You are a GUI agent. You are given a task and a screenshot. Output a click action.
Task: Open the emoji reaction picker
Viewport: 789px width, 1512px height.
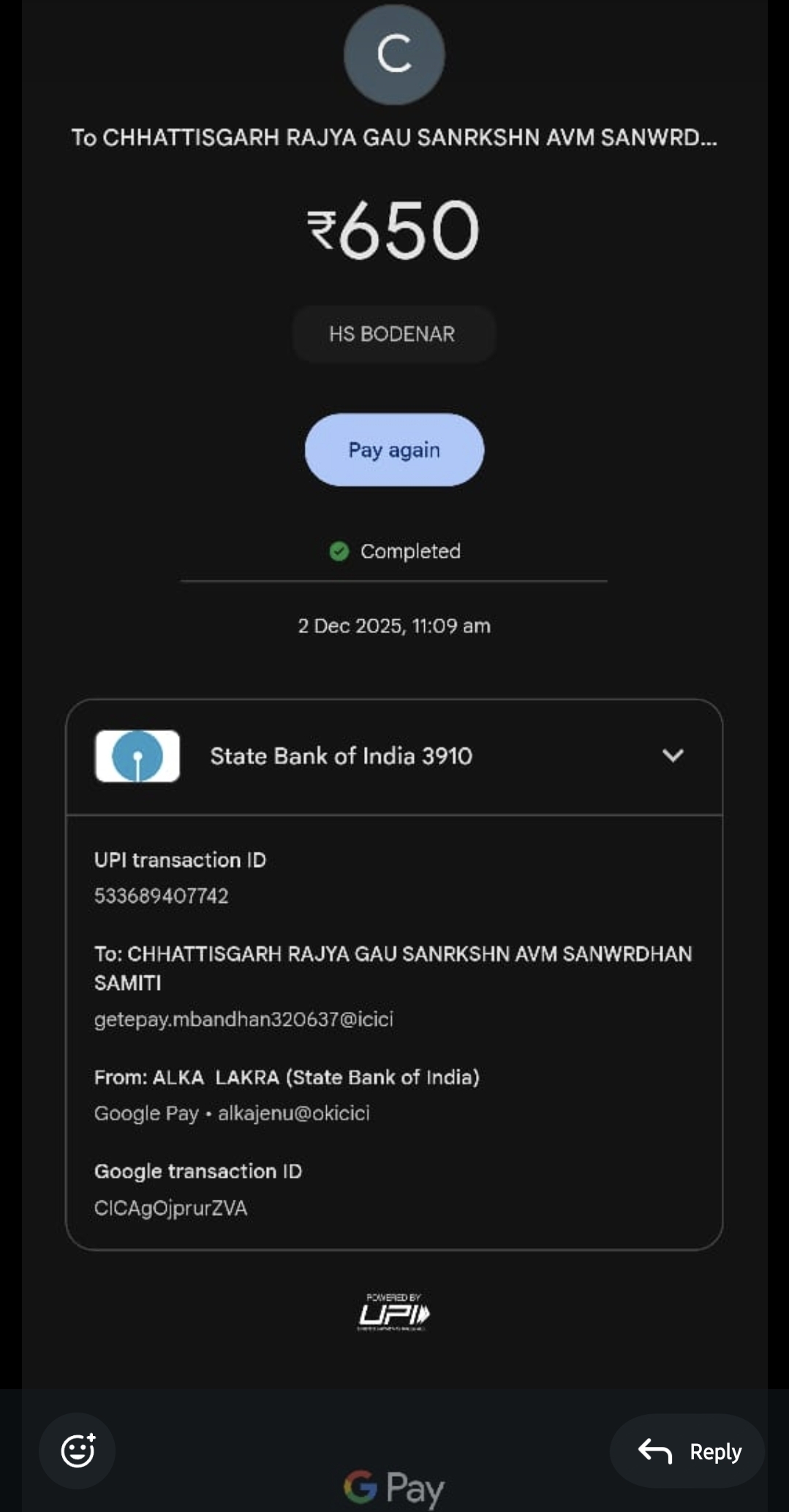[x=78, y=1451]
